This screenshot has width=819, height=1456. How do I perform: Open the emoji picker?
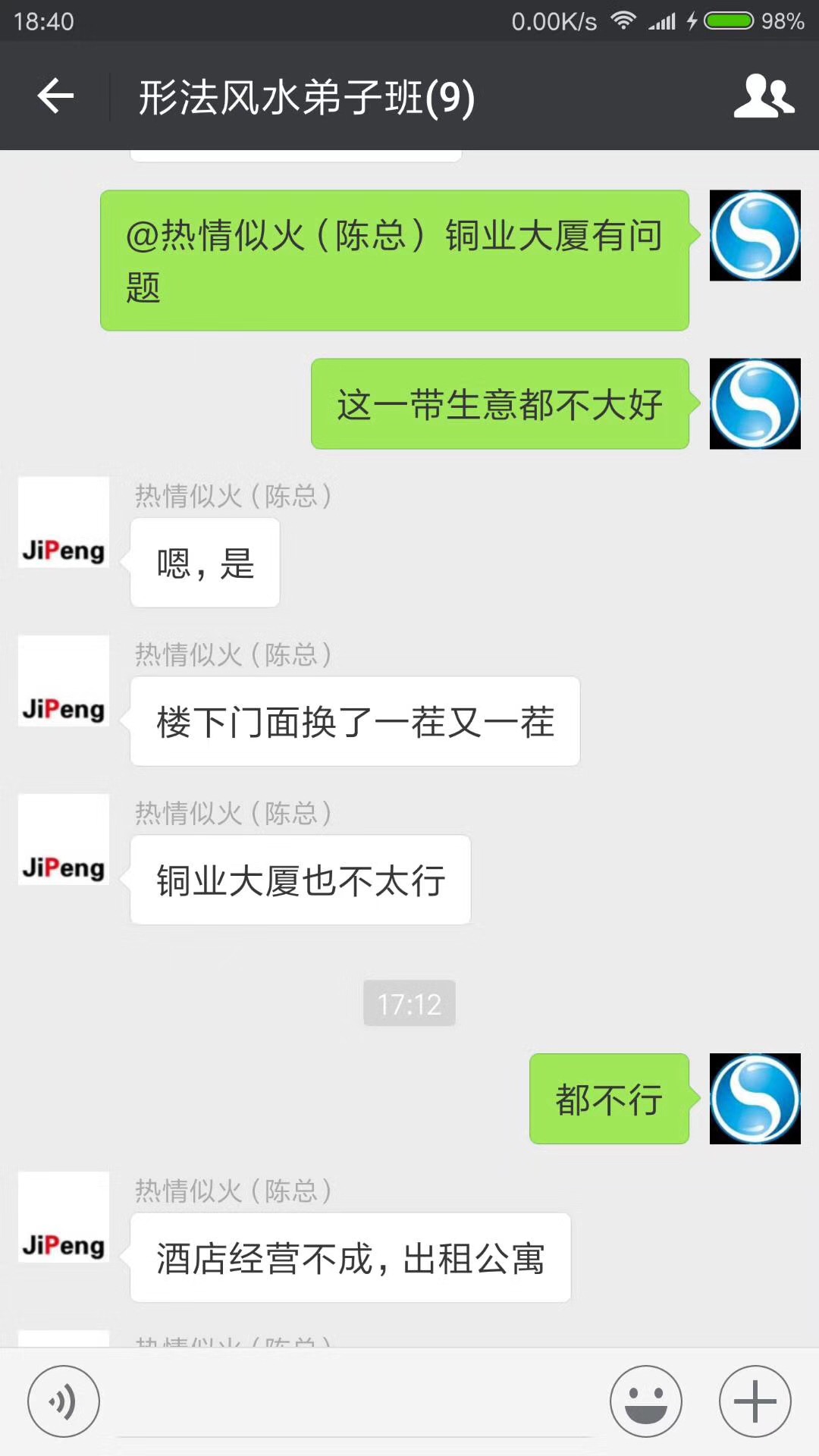pos(646,1401)
